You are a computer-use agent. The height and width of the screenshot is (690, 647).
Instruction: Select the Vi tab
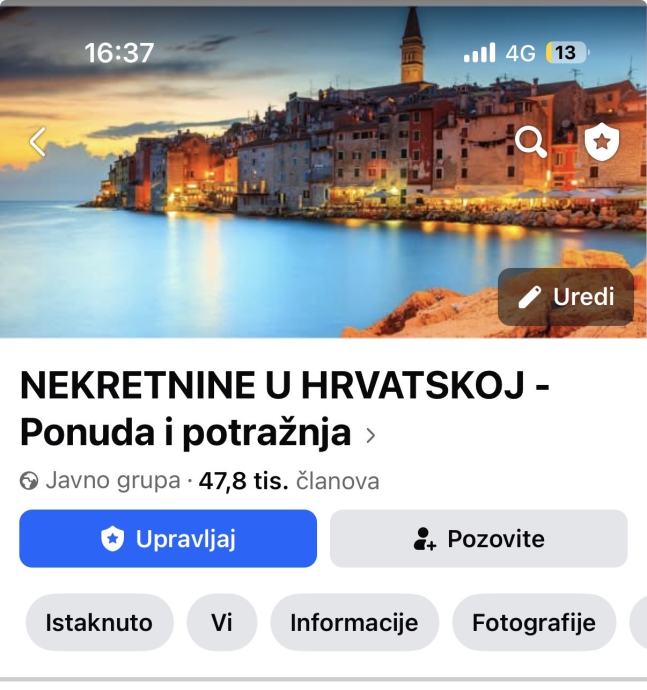[x=222, y=623]
